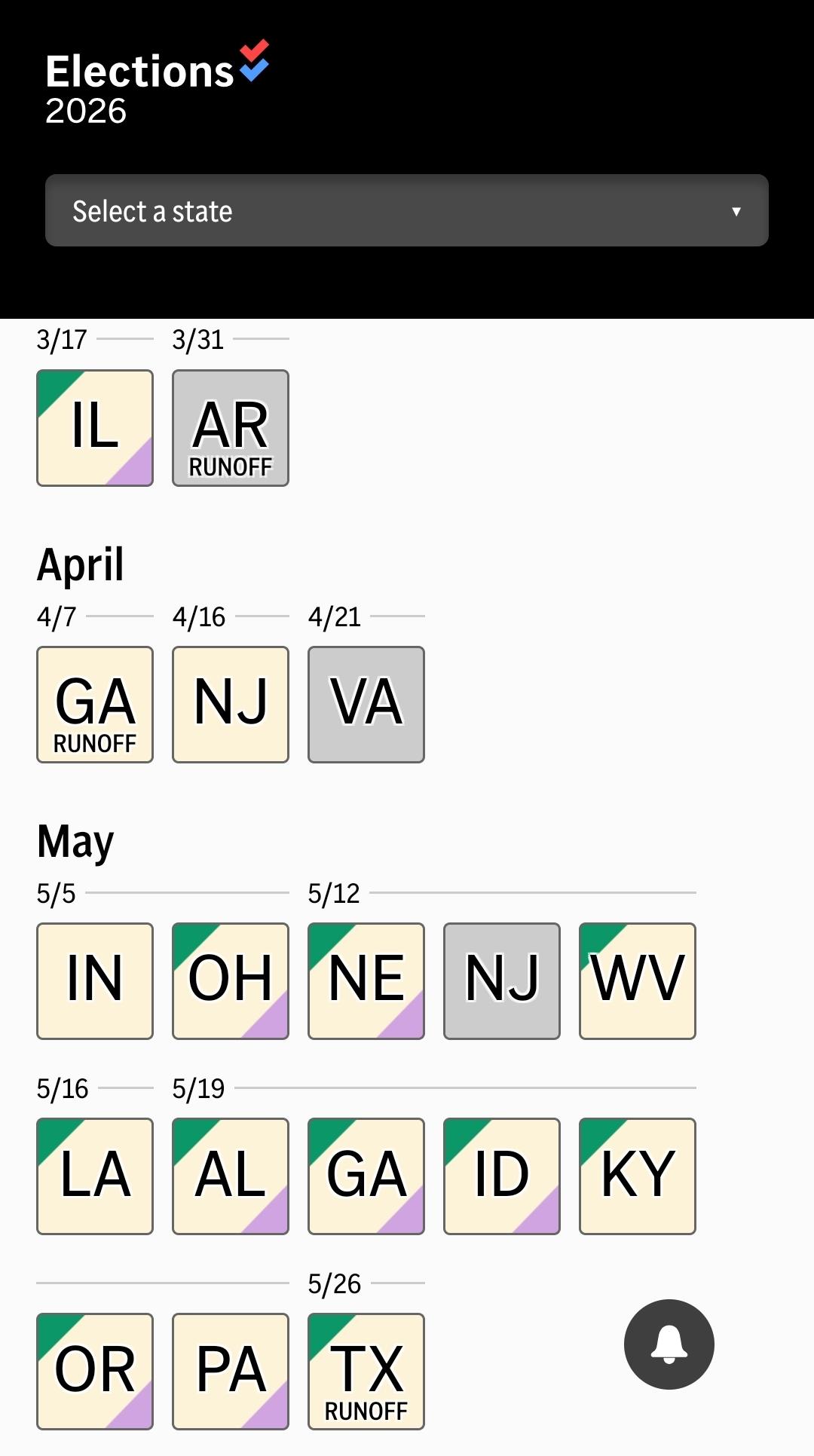Tap the NJ tile dated 4/16

tap(231, 705)
